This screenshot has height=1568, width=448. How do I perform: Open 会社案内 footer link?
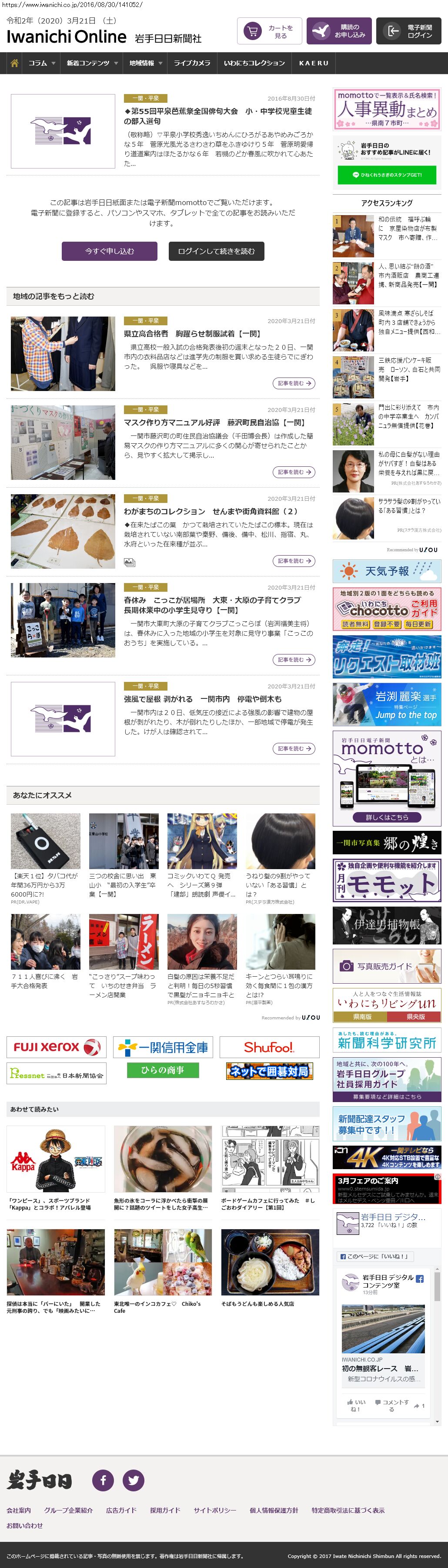(x=19, y=1510)
